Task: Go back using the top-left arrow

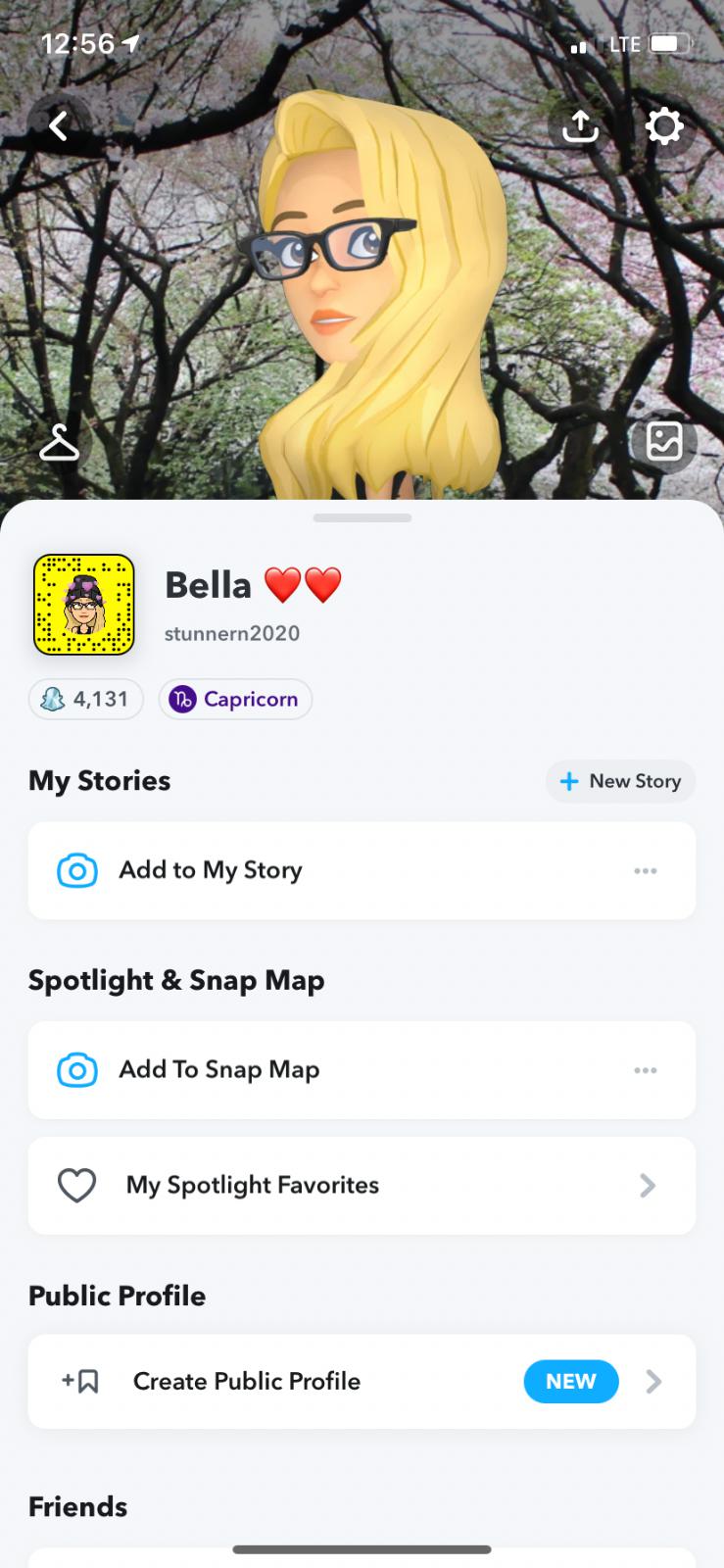Action: (59, 125)
